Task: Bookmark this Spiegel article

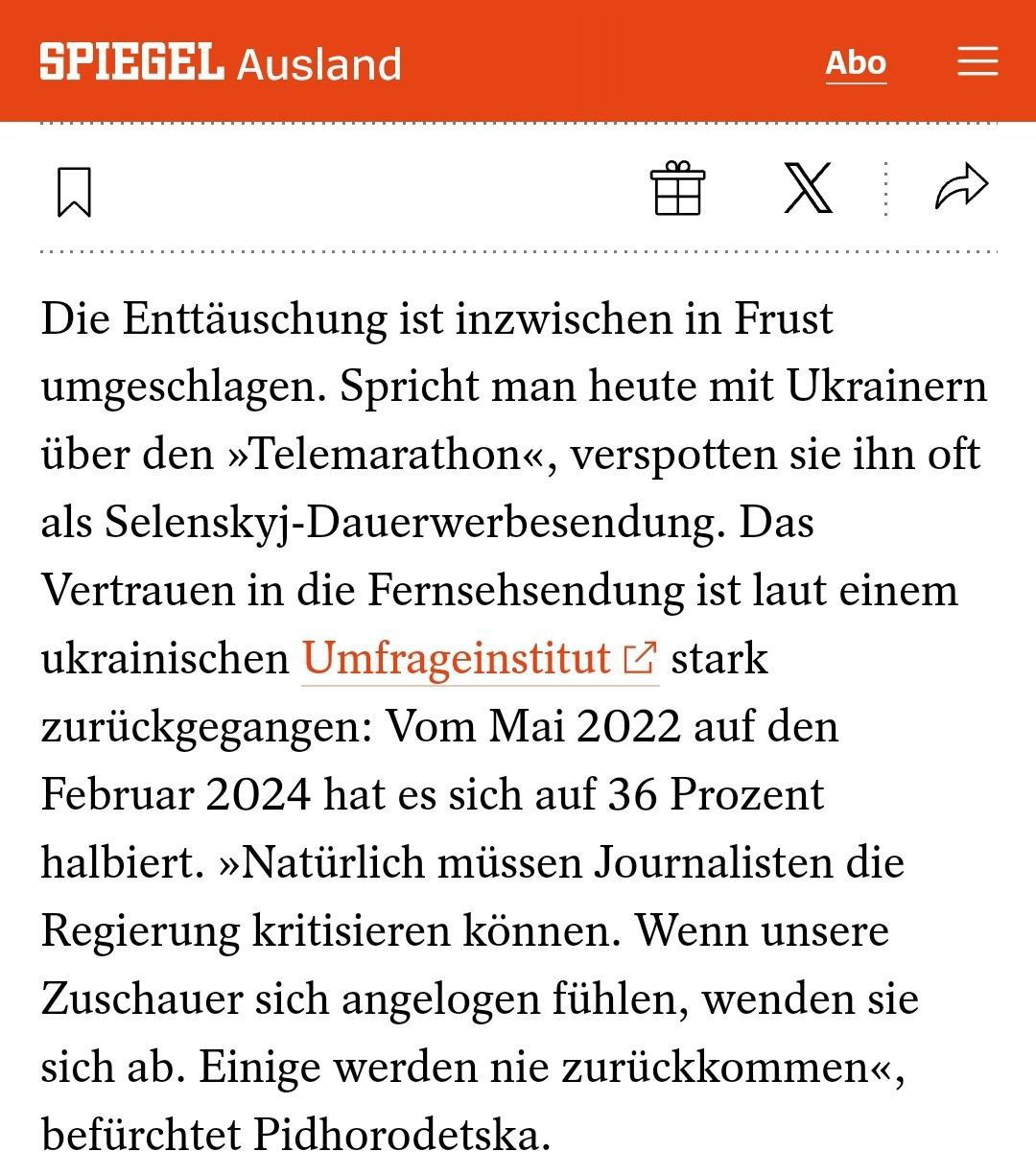Action: (x=75, y=192)
